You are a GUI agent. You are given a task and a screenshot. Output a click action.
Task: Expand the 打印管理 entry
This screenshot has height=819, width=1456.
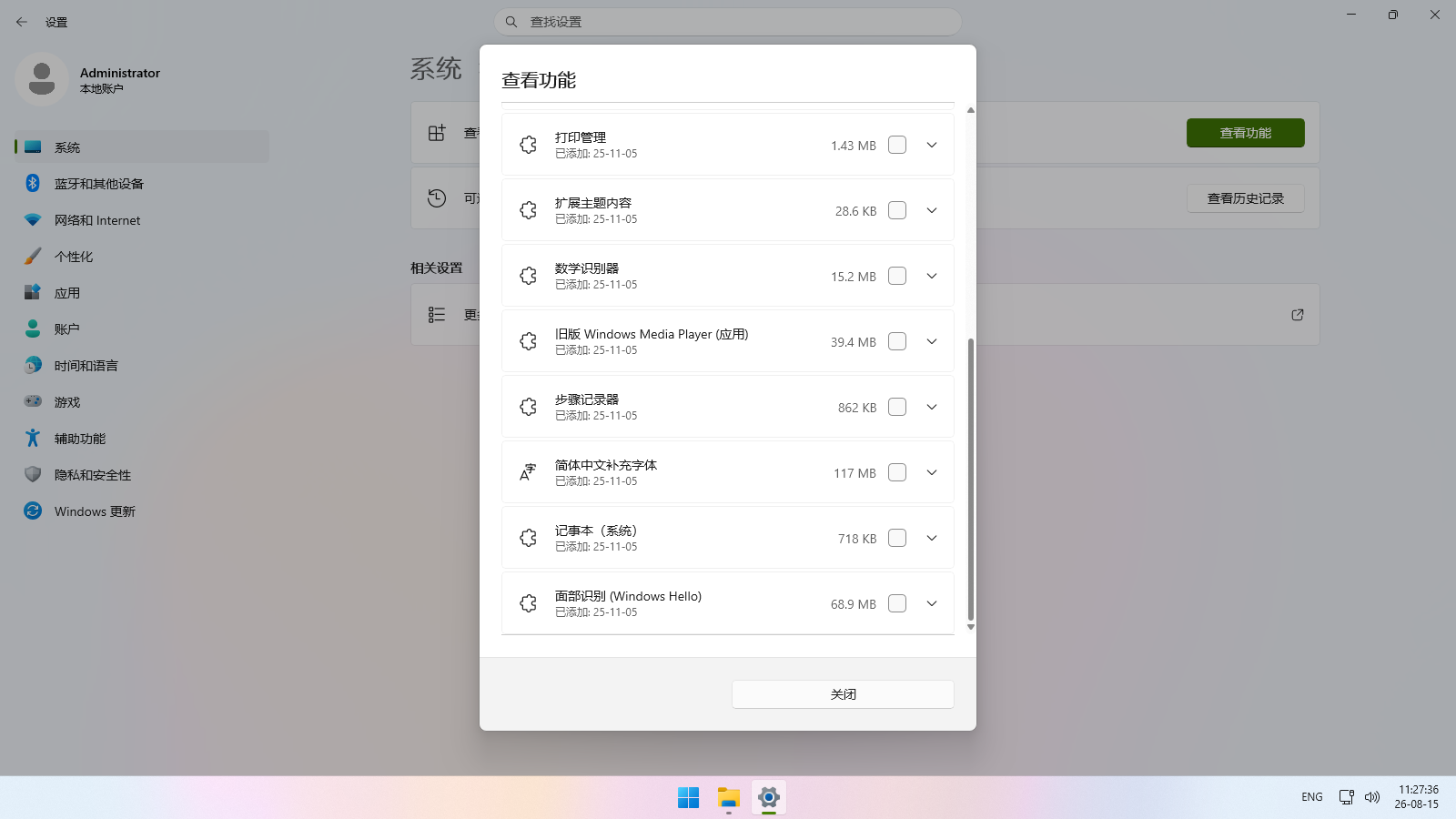pos(932,145)
